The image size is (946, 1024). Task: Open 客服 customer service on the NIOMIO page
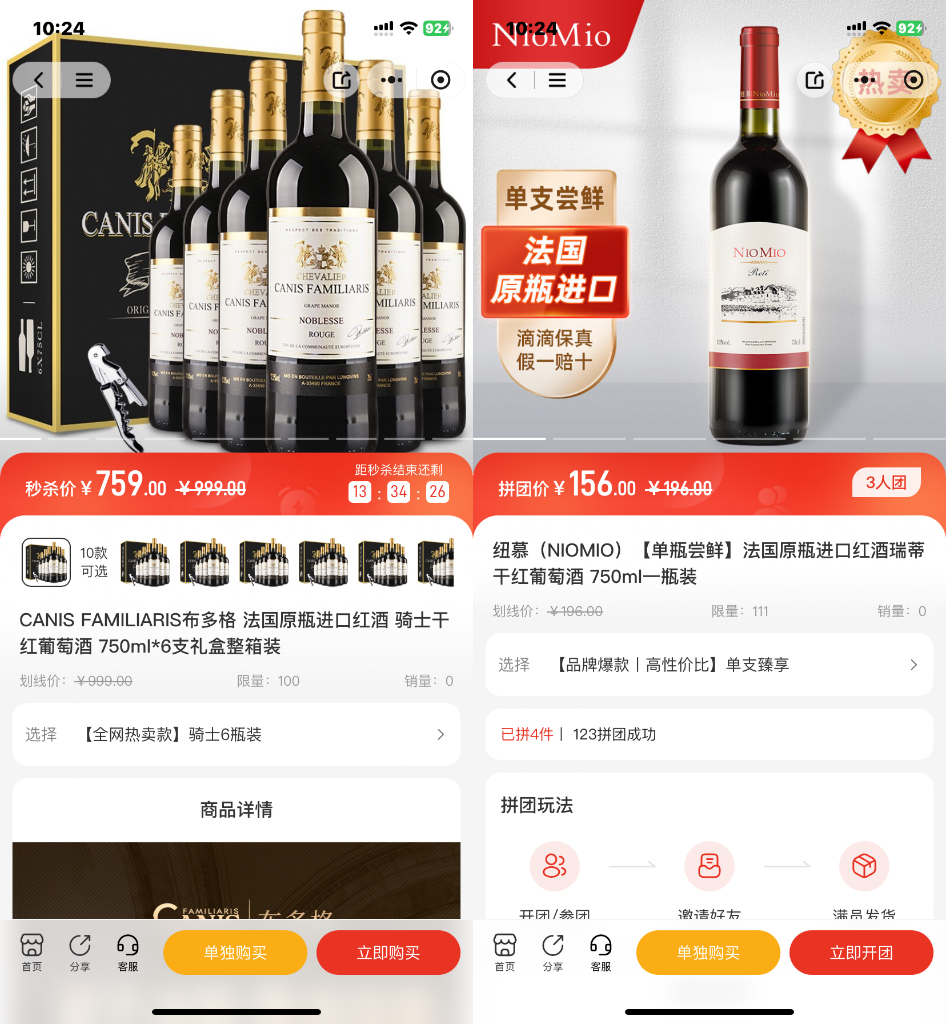coord(600,952)
